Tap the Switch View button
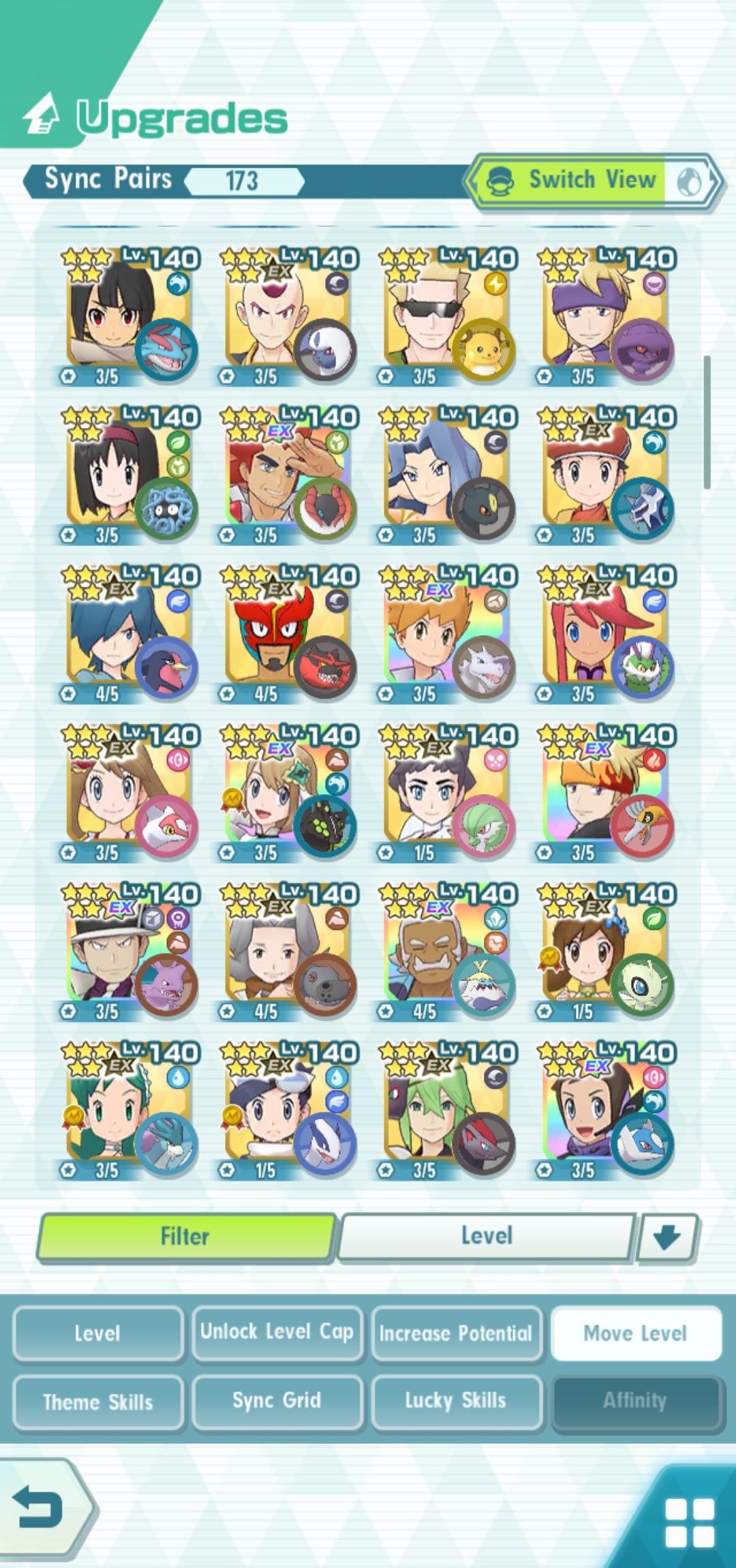Screen dimensions: 736x1568 (x=593, y=181)
